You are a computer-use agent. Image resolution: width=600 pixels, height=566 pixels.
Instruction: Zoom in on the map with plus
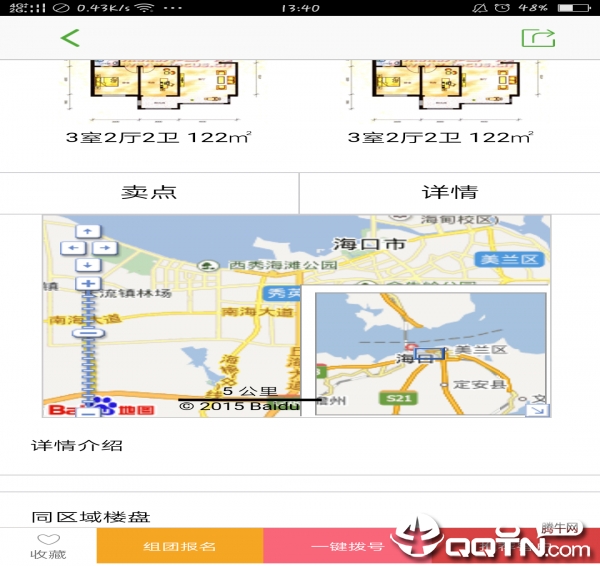pos(88,284)
